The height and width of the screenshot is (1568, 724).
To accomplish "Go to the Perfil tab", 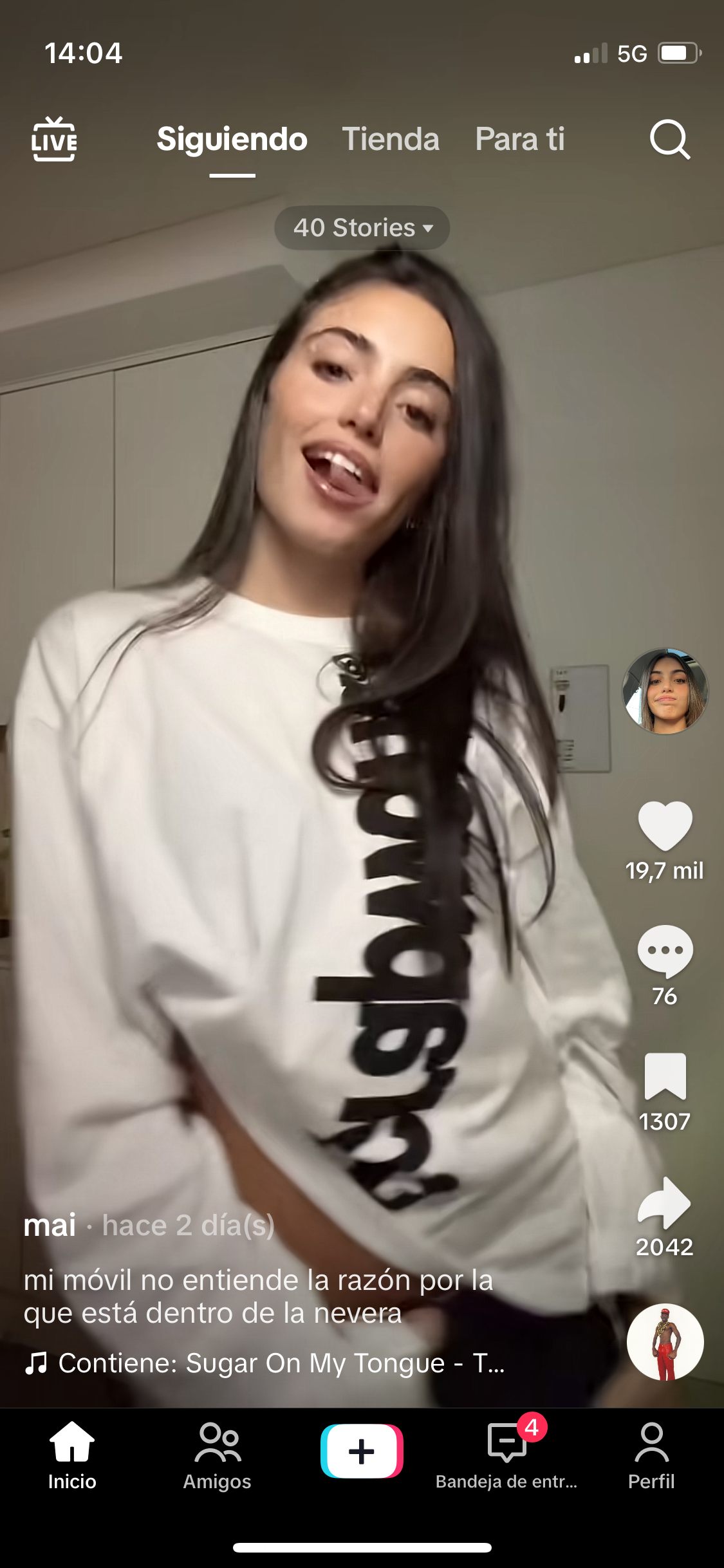I will pos(651,1455).
